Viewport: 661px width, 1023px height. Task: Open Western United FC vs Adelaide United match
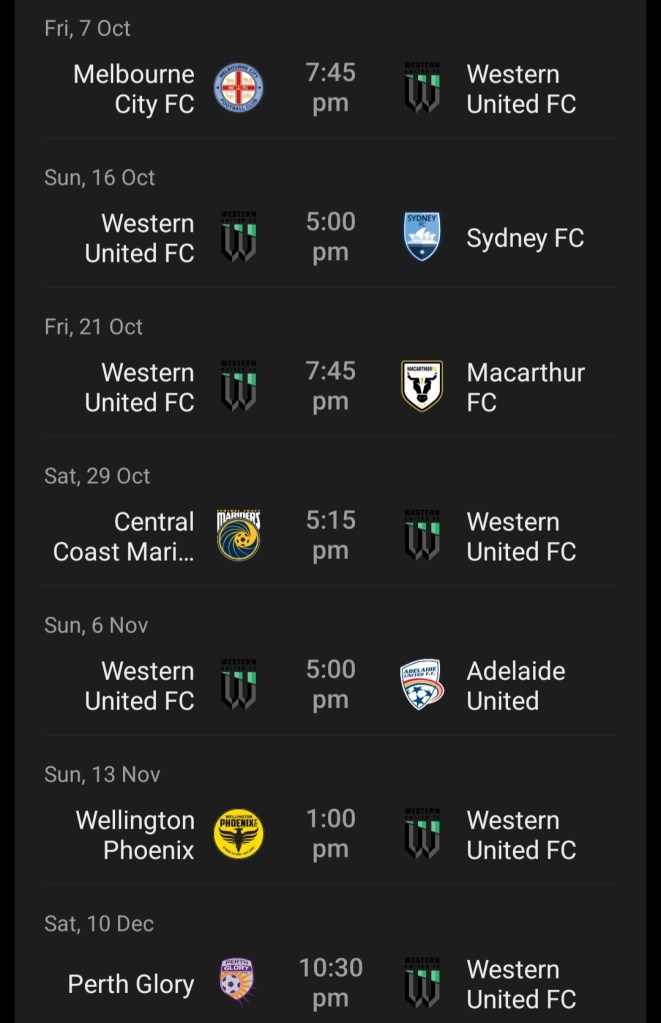(x=330, y=684)
